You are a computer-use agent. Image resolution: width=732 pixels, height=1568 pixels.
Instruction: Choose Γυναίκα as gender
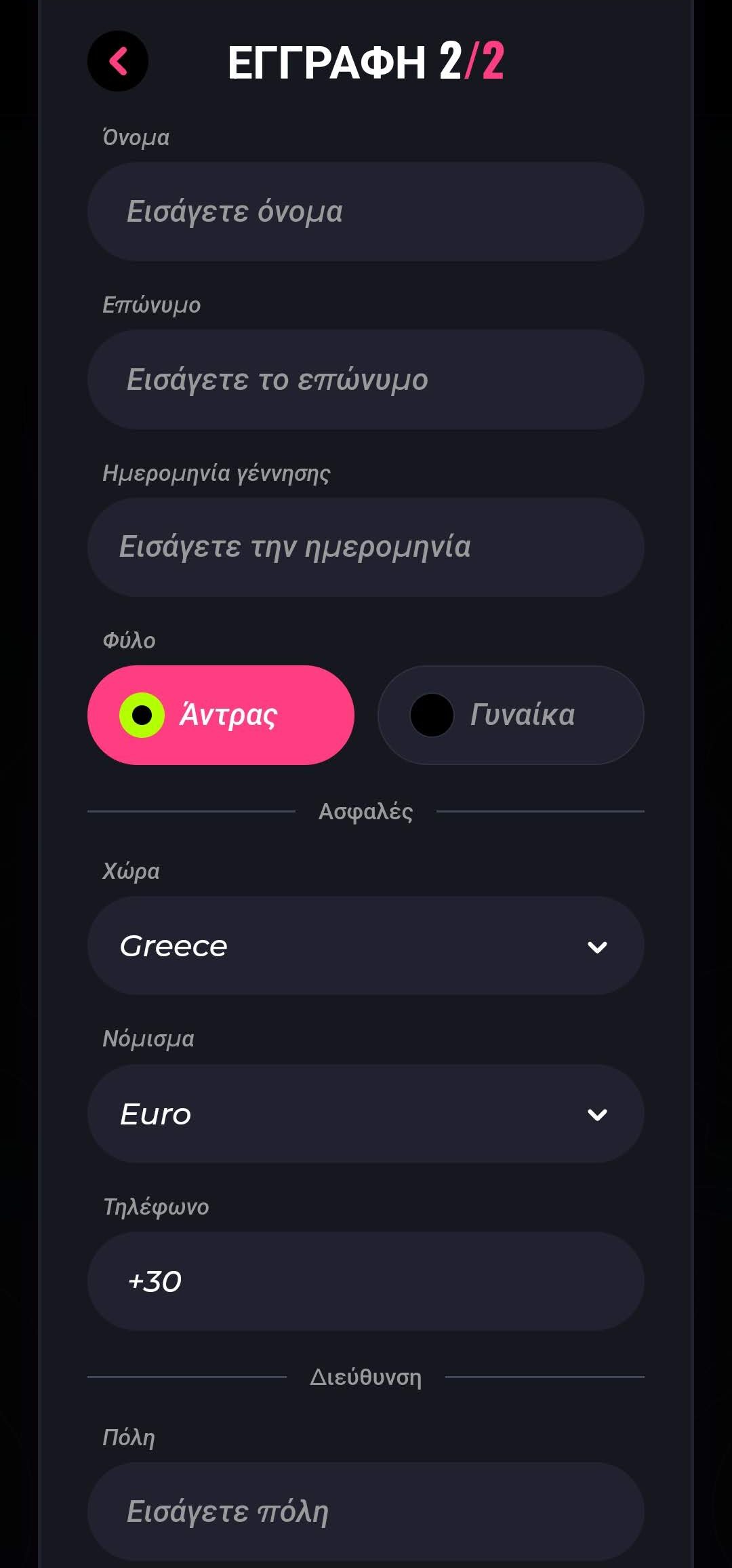510,715
